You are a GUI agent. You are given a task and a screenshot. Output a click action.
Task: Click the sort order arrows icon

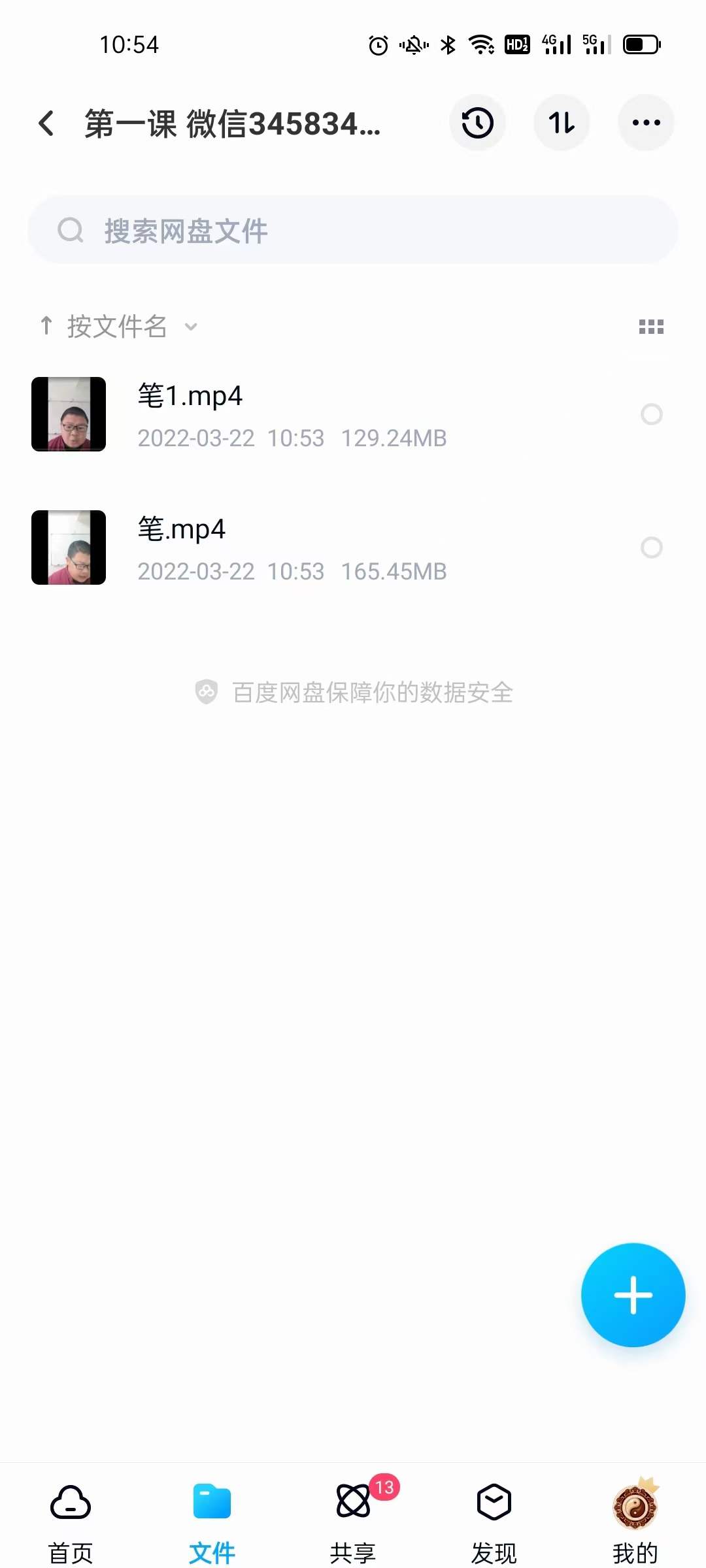click(x=562, y=123)
